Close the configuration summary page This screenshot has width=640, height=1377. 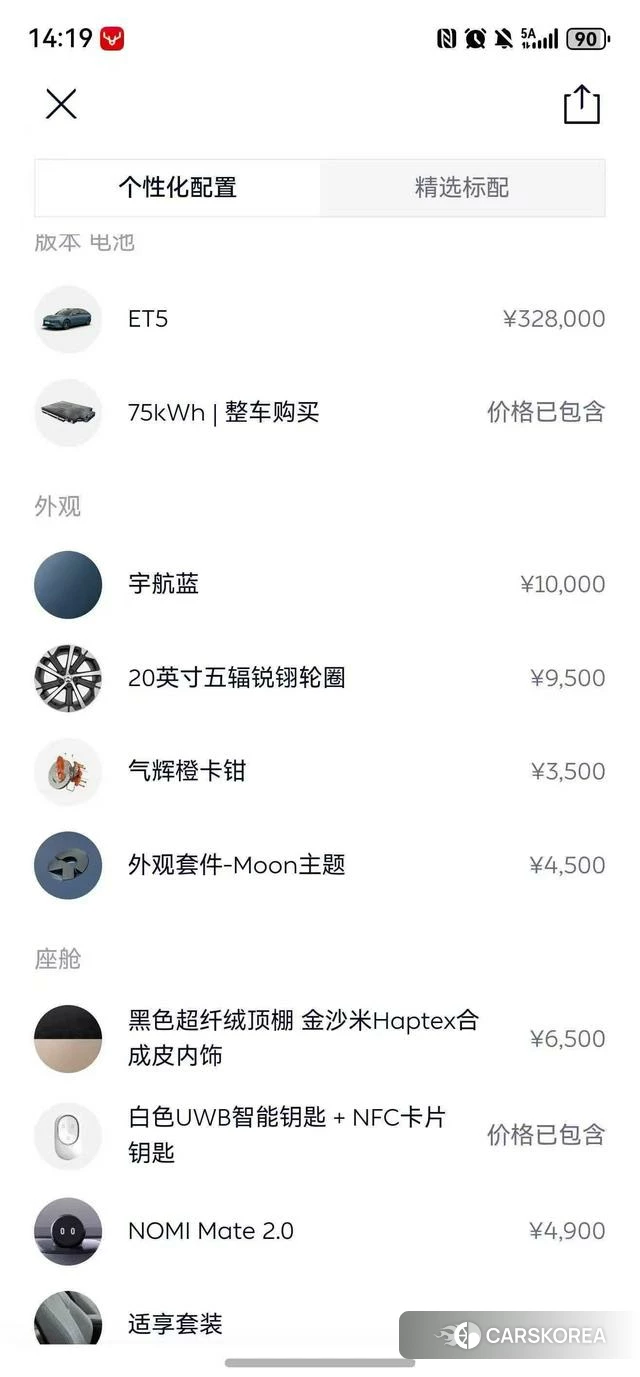click(x=61, y=104)
